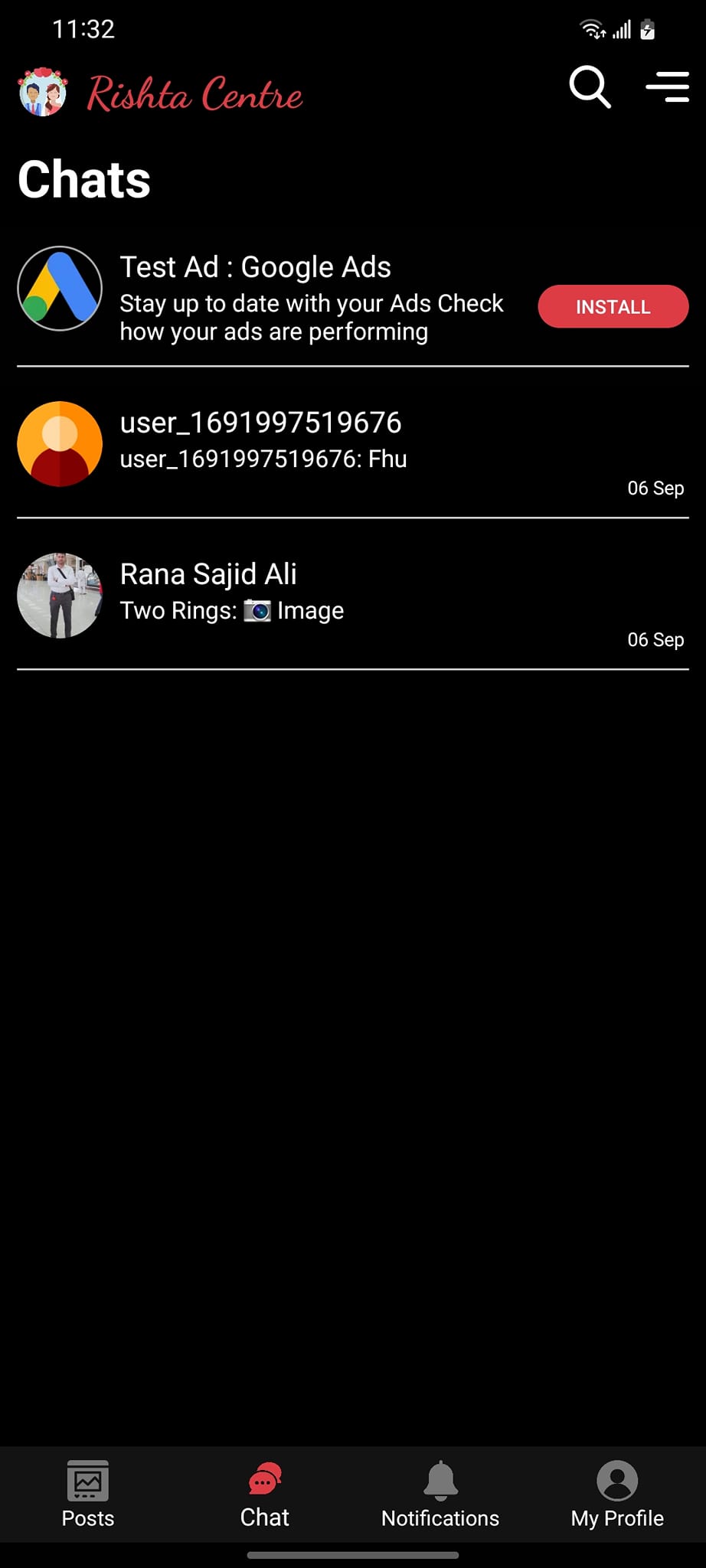The image size is (706, 1568).
Task: Open the My Profile tab
Action: (x=617, y=1494)
